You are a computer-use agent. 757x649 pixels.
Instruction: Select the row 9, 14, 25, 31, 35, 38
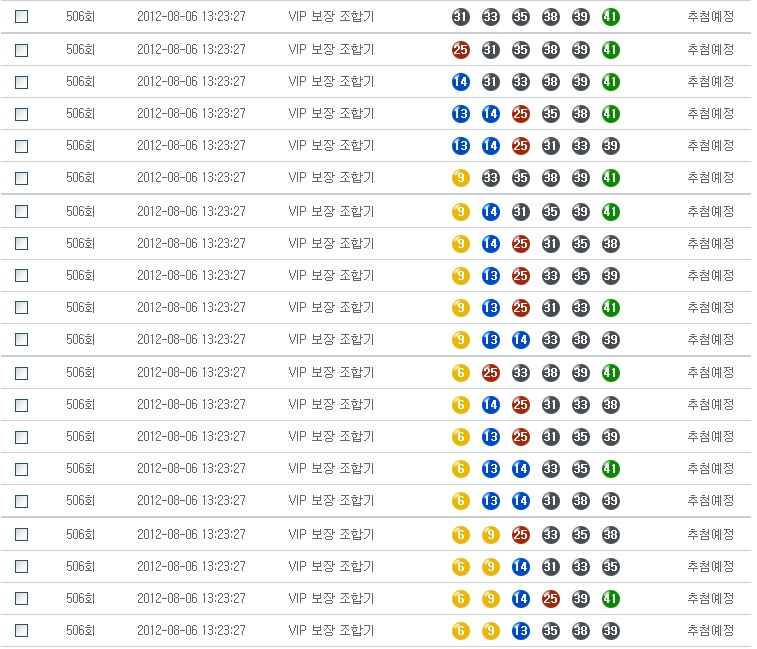pyautogui.click(x=22, y=243)
